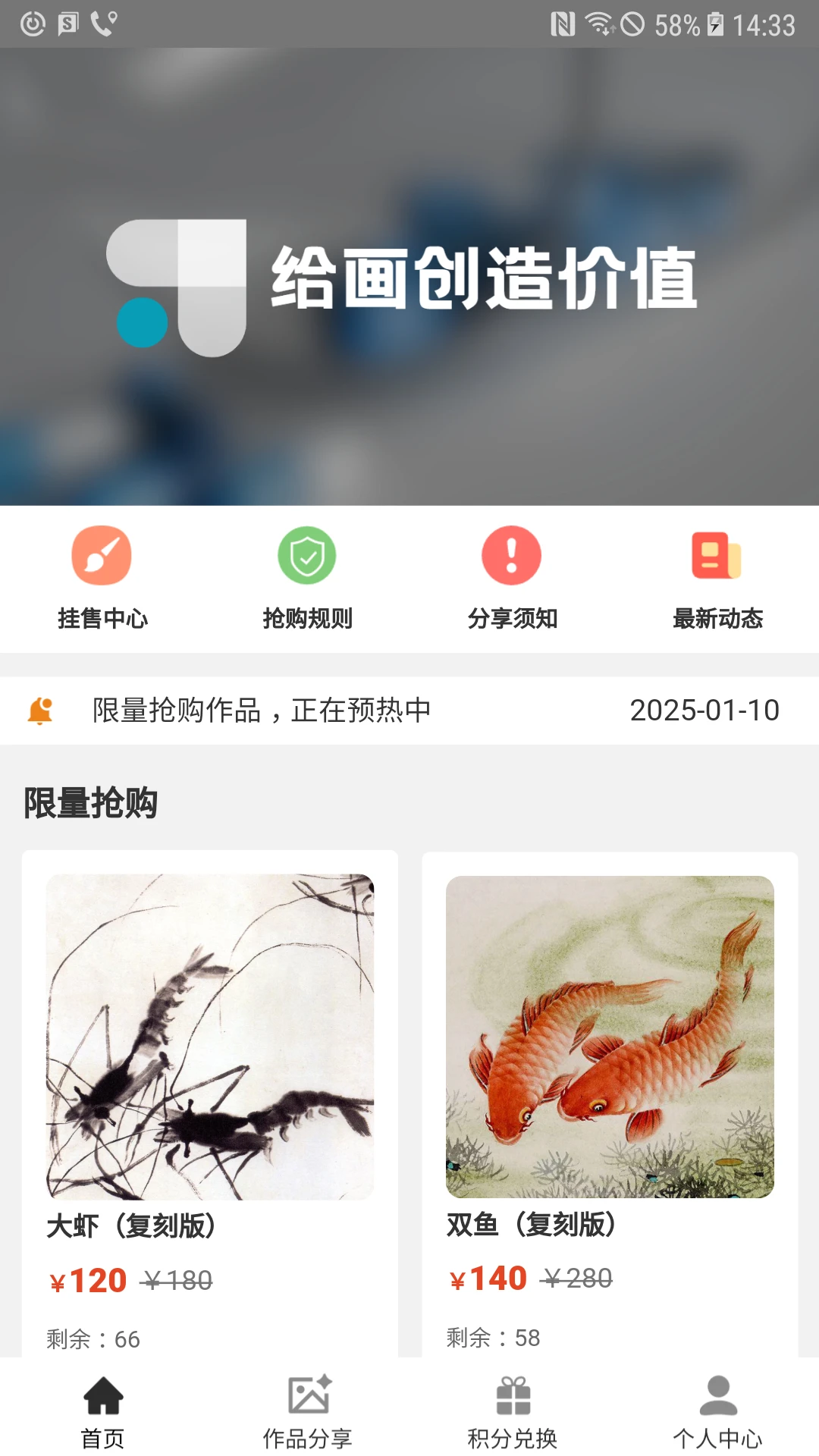
Task: Go to the 积分兑换 tab
Action: [x=512, y=1410]
